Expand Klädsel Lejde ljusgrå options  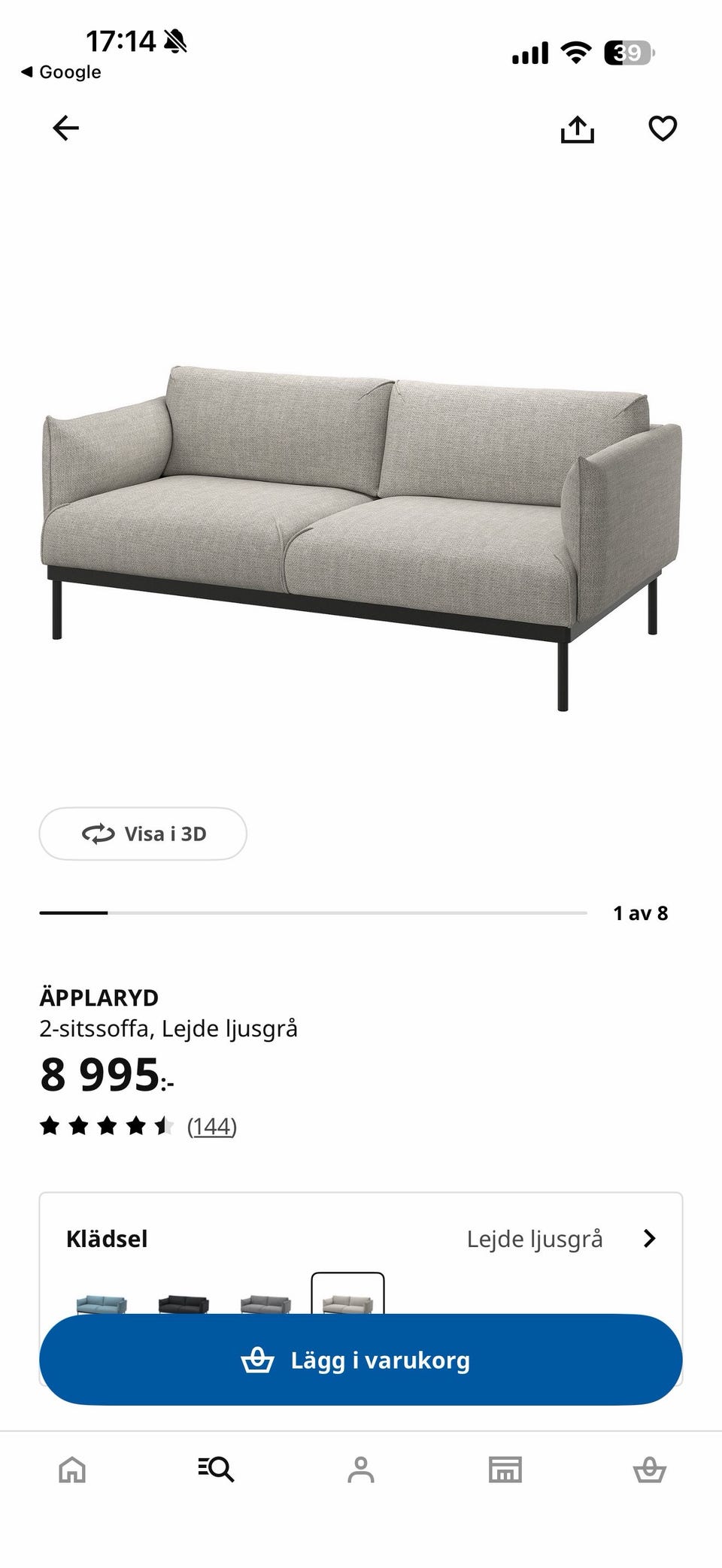click(x=361, y=1239)
